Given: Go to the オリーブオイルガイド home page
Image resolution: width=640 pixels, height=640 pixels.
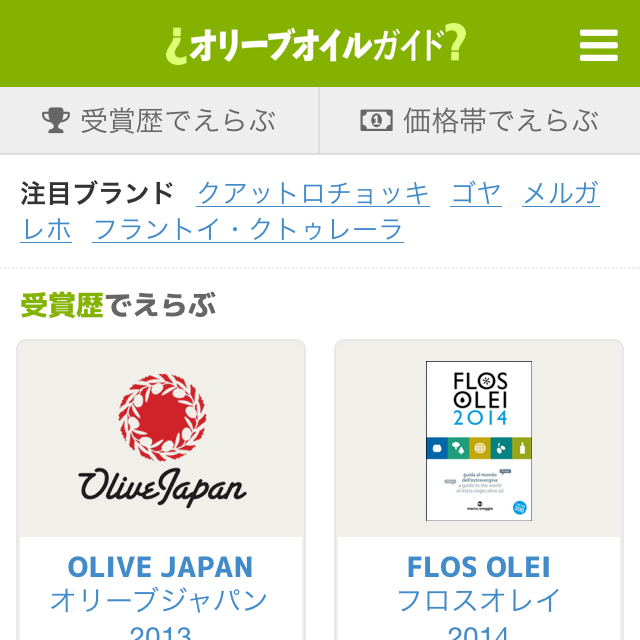Looking at the screenshot, I should [x=316, y=45].
